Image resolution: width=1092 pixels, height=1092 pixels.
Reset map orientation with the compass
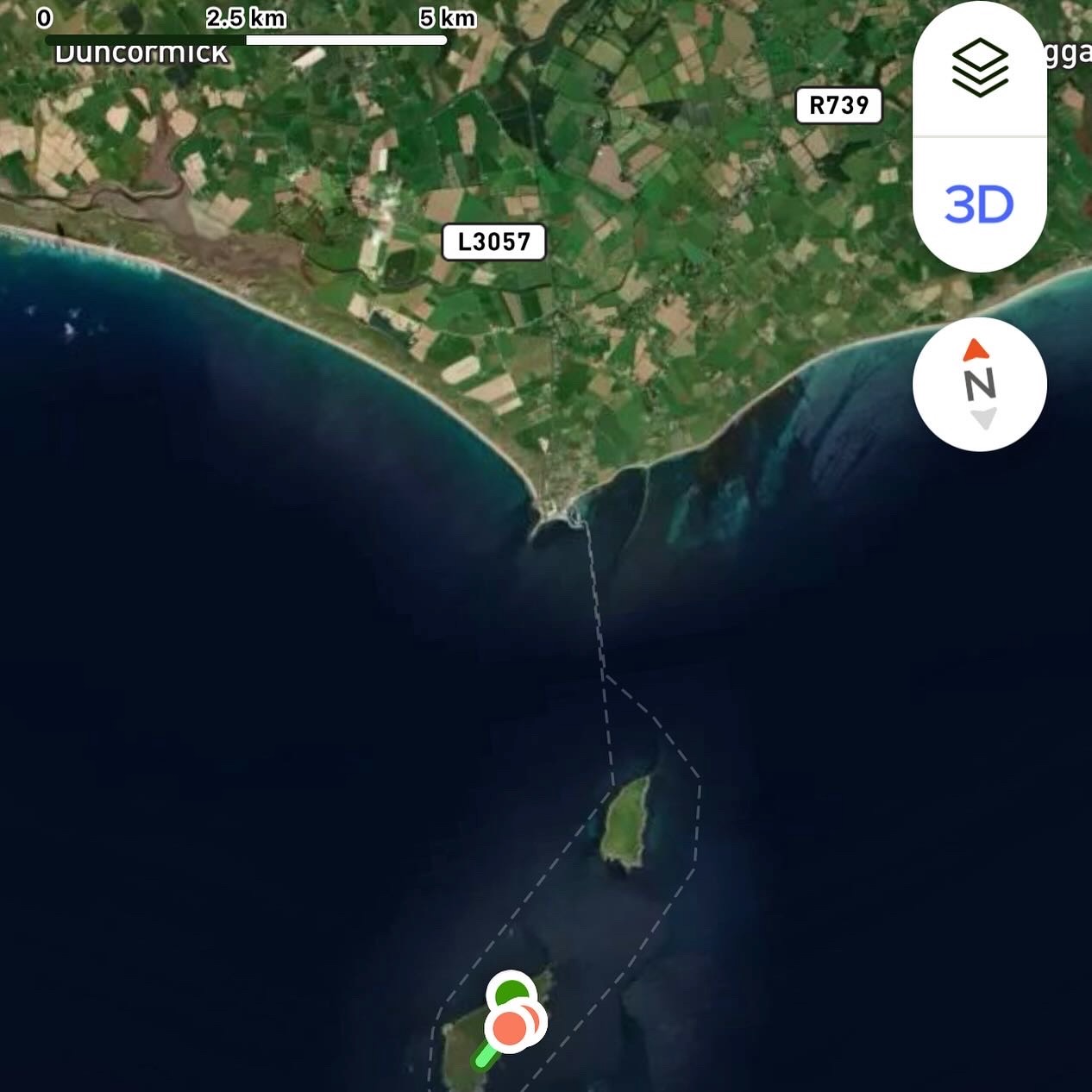(980, 385)
